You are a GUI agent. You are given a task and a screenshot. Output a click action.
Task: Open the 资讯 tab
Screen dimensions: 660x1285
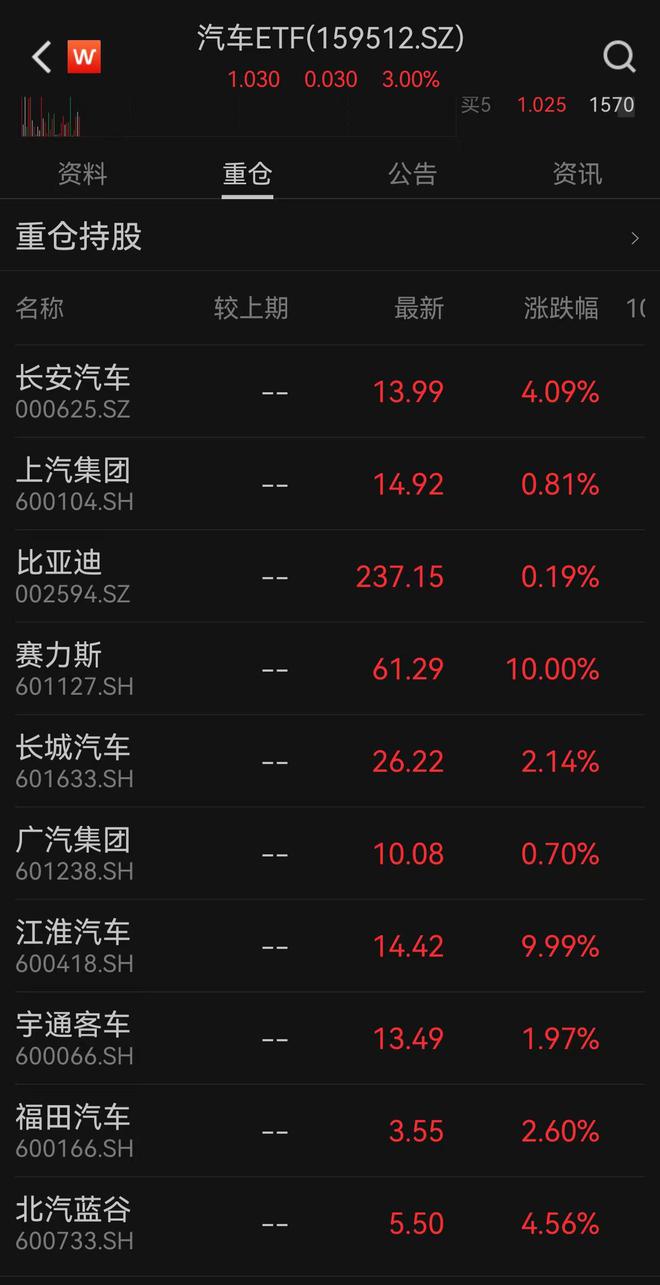tap(577, 174)
